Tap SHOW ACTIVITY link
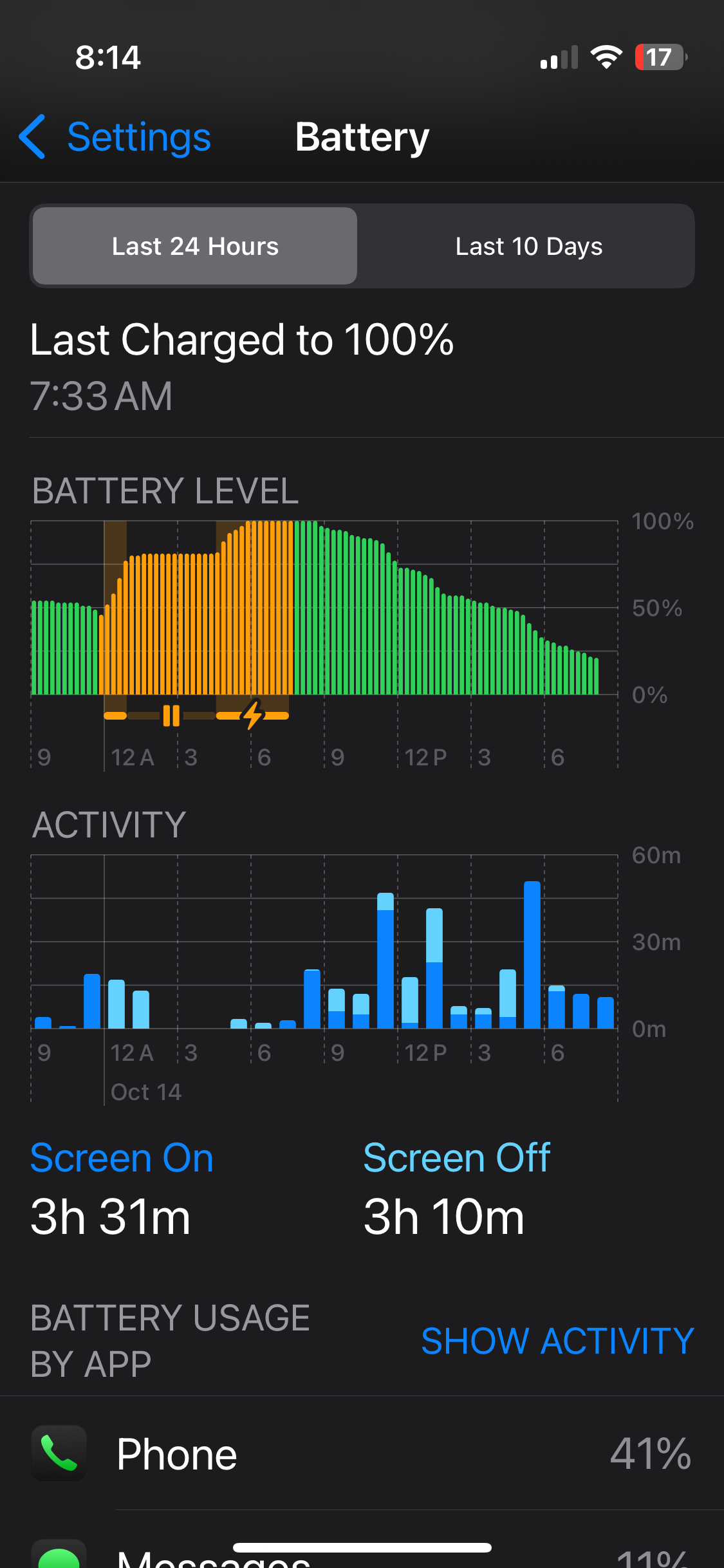The width and height of the screenshot is (724, 1568). (x=557, y=1341)
